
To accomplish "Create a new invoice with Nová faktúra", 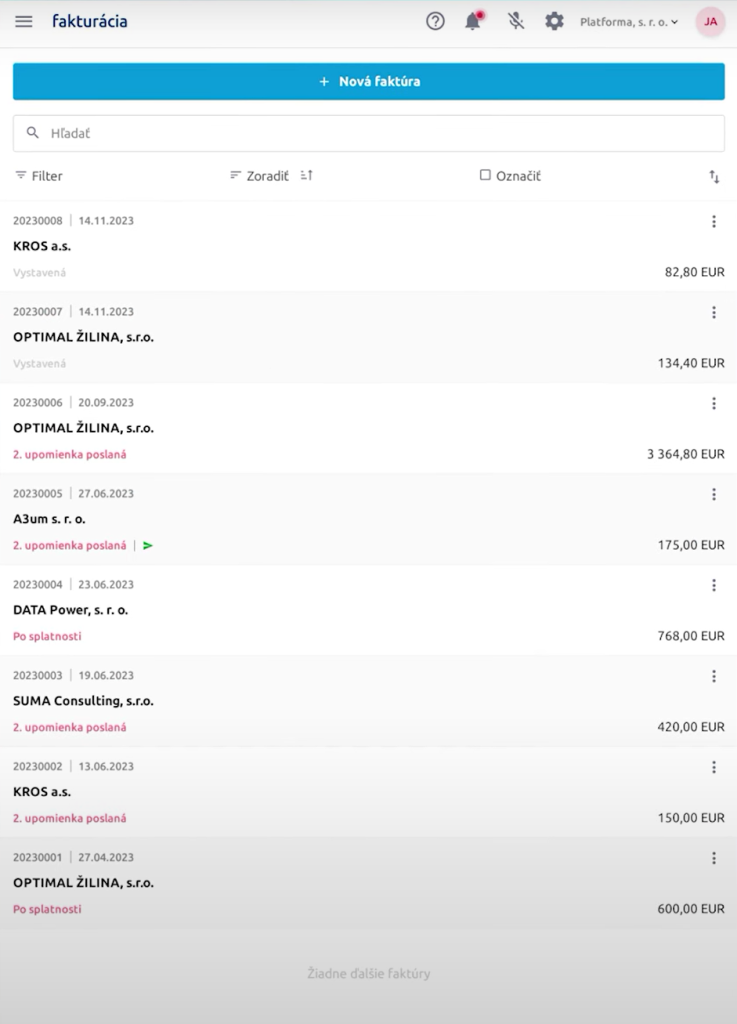I will [x=368, y=82].
